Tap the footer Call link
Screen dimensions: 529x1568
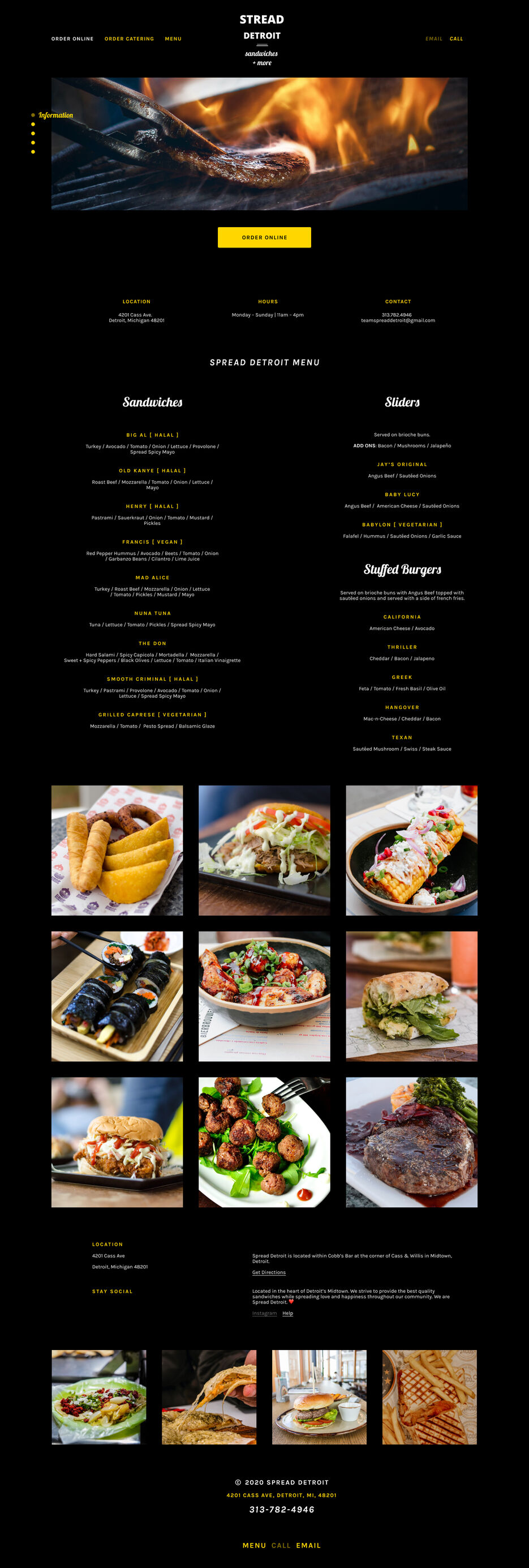click(x=281, y=1545)
